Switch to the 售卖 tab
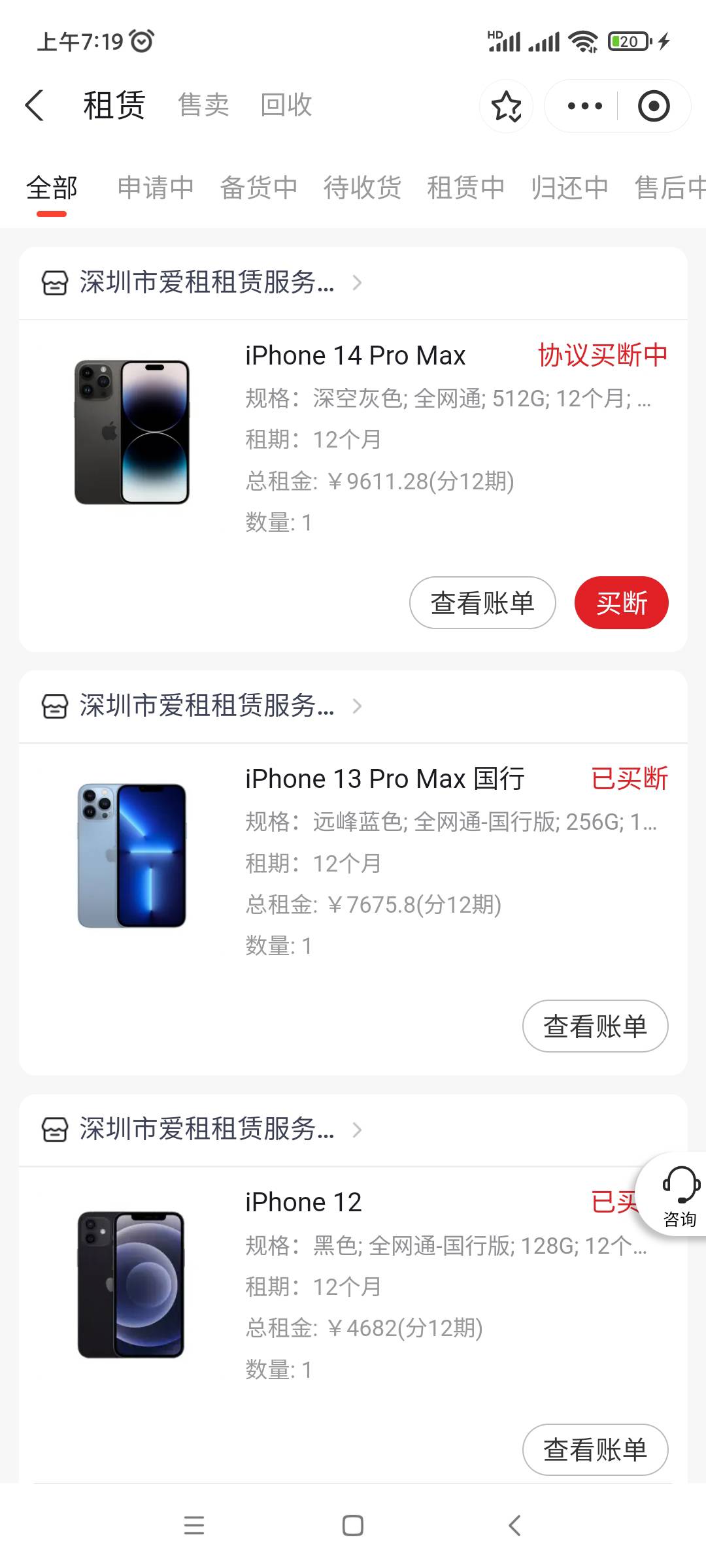 [203, 105]
